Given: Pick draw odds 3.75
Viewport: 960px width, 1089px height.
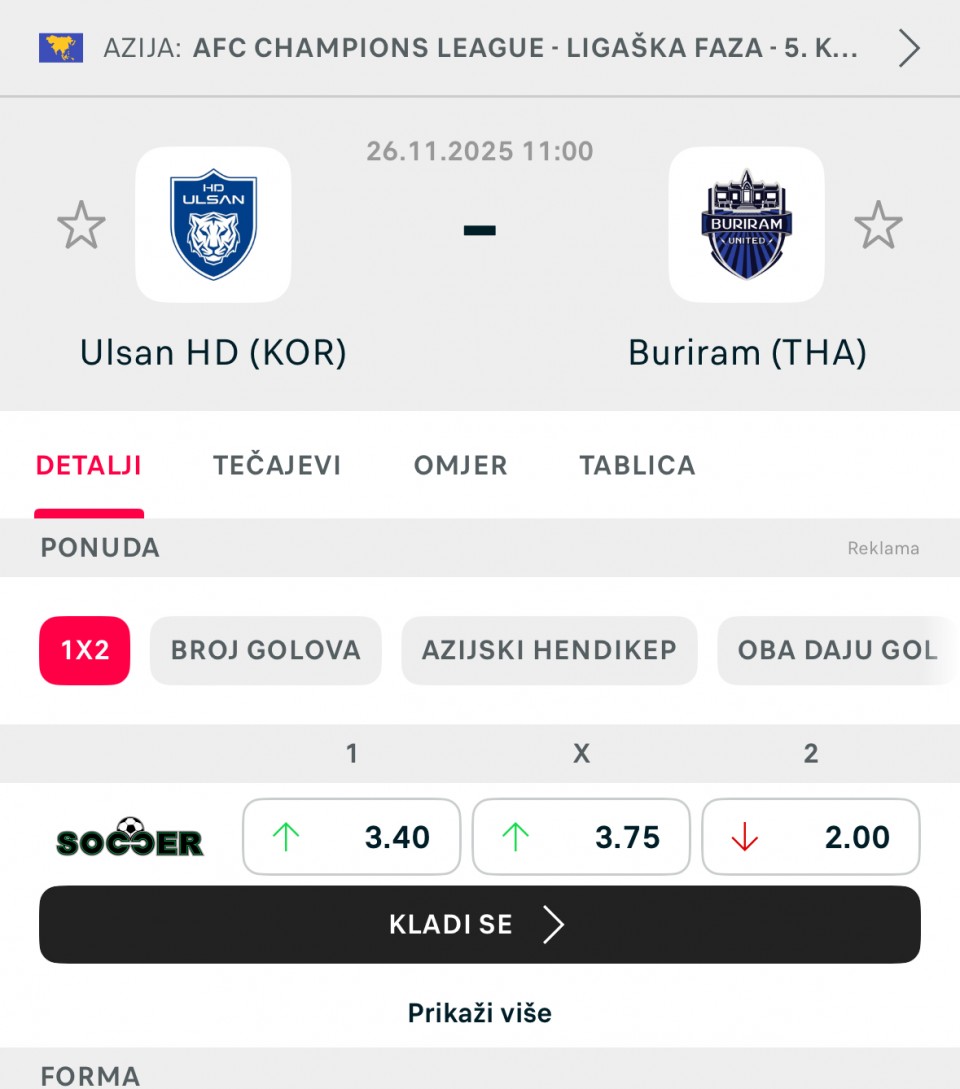Looking at the screenshot, I should point(581,837).
